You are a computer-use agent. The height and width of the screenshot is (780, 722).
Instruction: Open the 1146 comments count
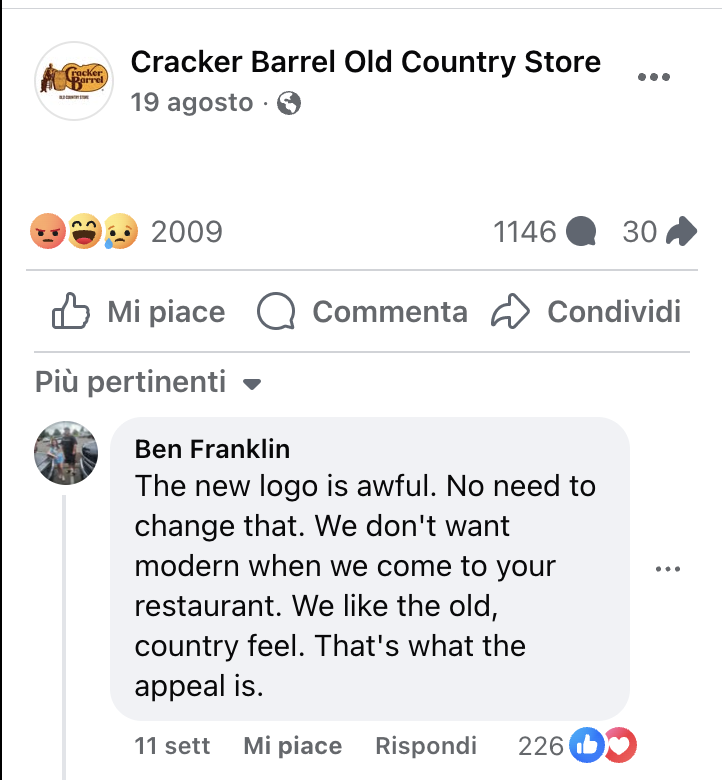click(545, 232)
